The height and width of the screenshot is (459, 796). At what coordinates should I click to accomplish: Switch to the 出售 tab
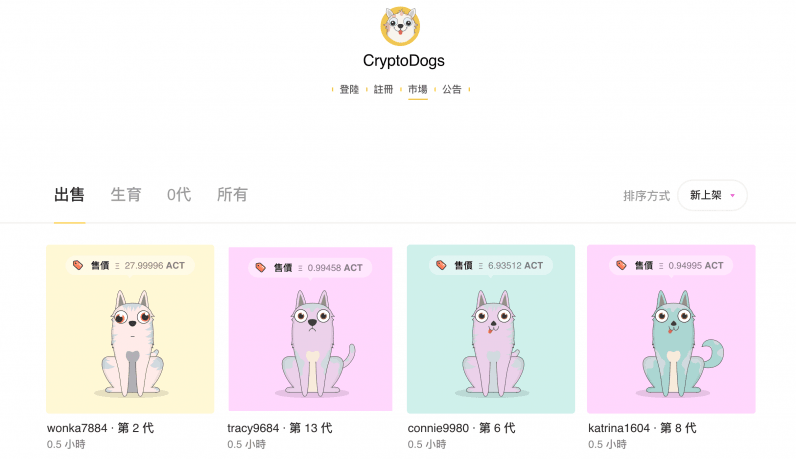point(69,195)
